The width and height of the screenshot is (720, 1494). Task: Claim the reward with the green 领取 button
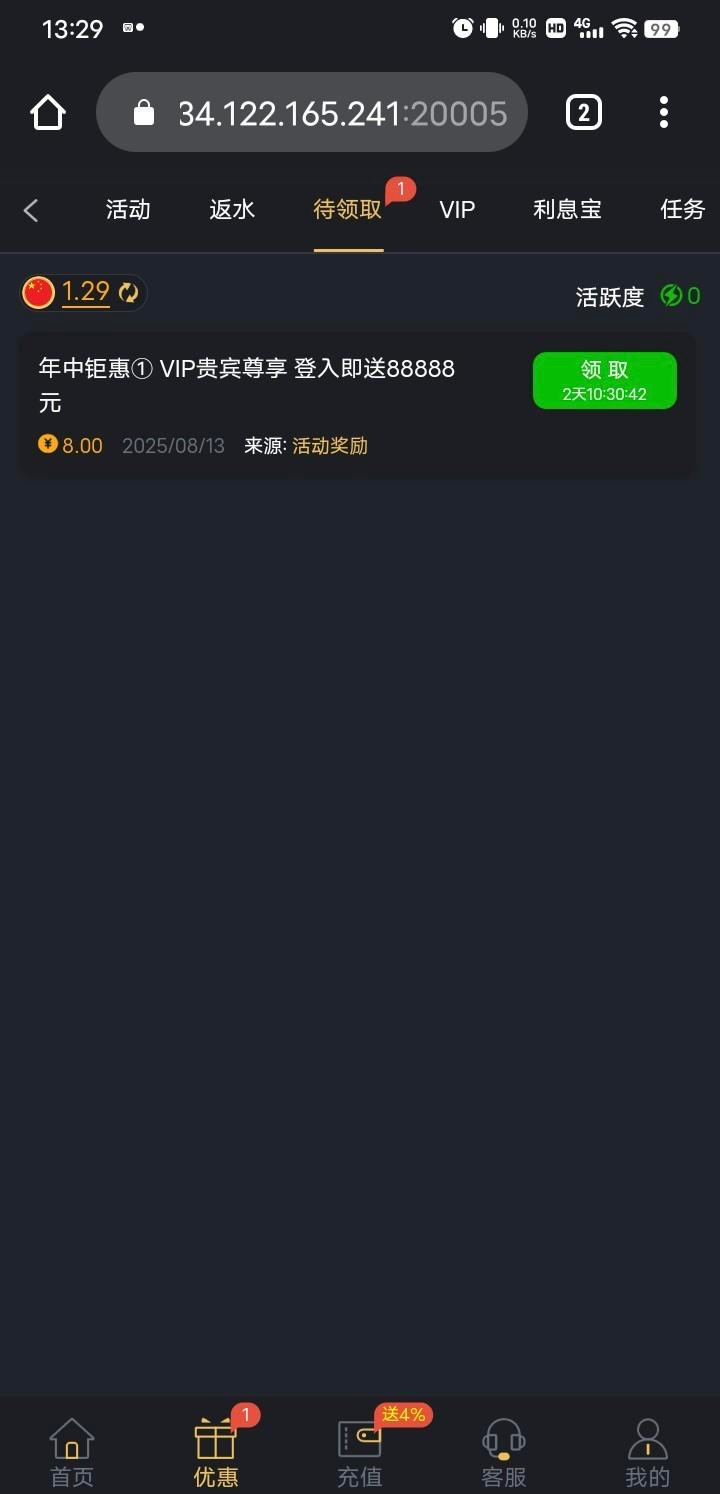coord(604,381)
